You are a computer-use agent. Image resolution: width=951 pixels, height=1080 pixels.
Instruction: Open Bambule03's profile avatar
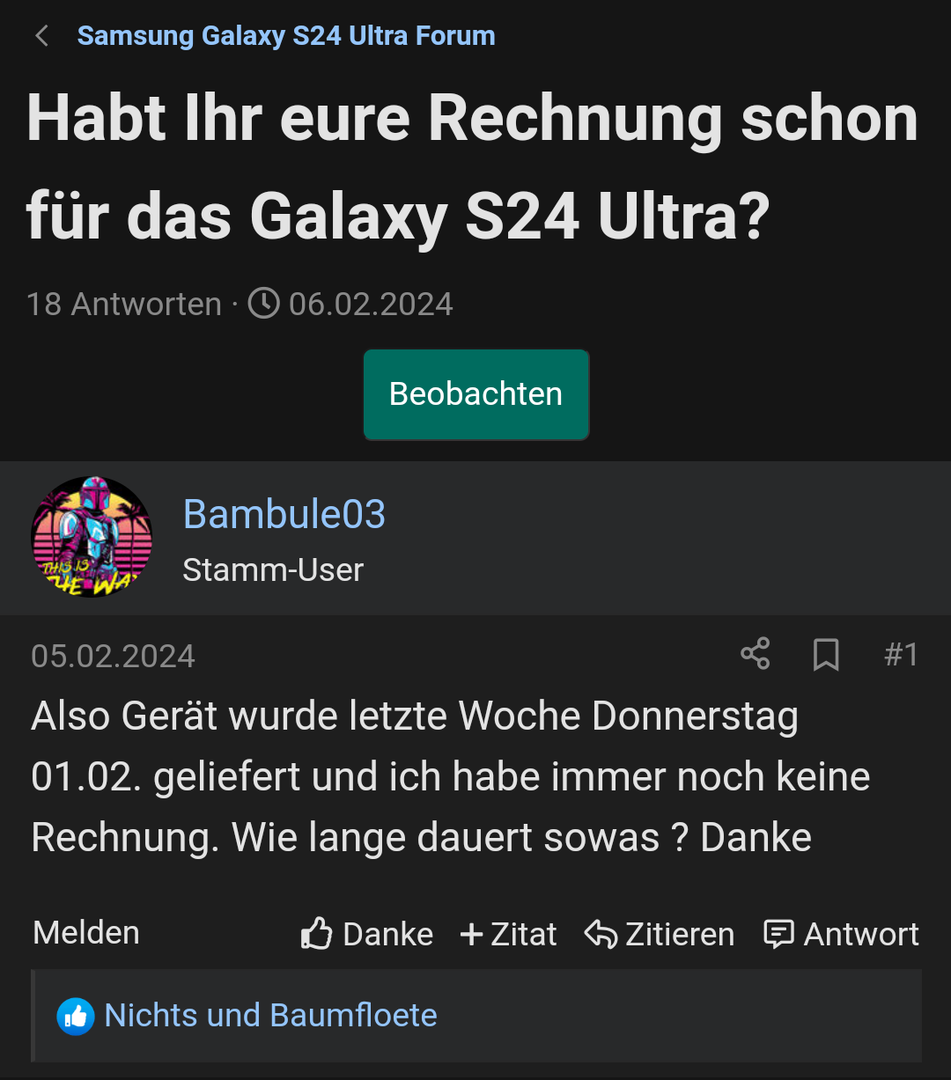click(92, 537)
